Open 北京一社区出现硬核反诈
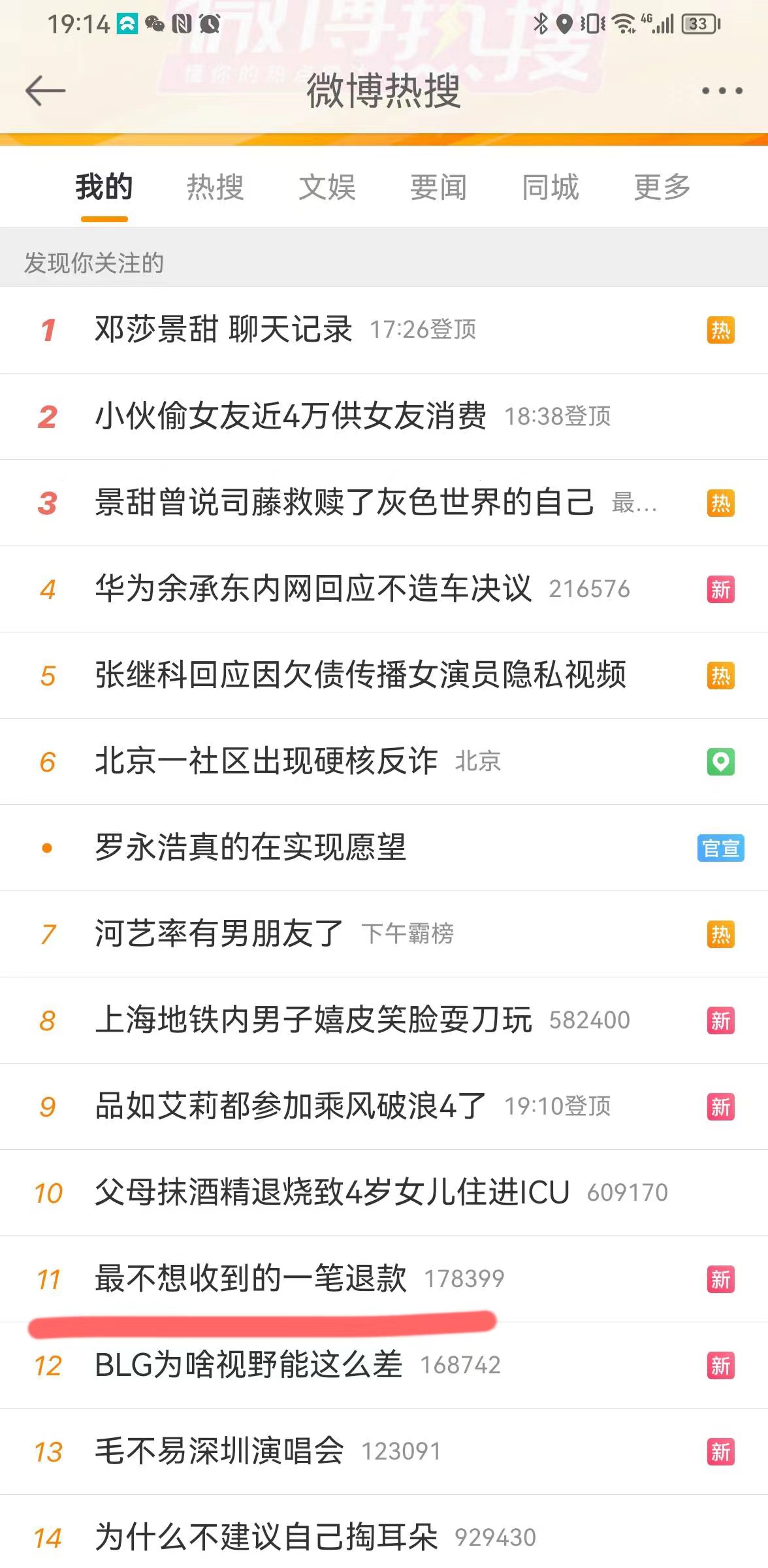This screenshot has height=1568, width=768. (266, 761)
